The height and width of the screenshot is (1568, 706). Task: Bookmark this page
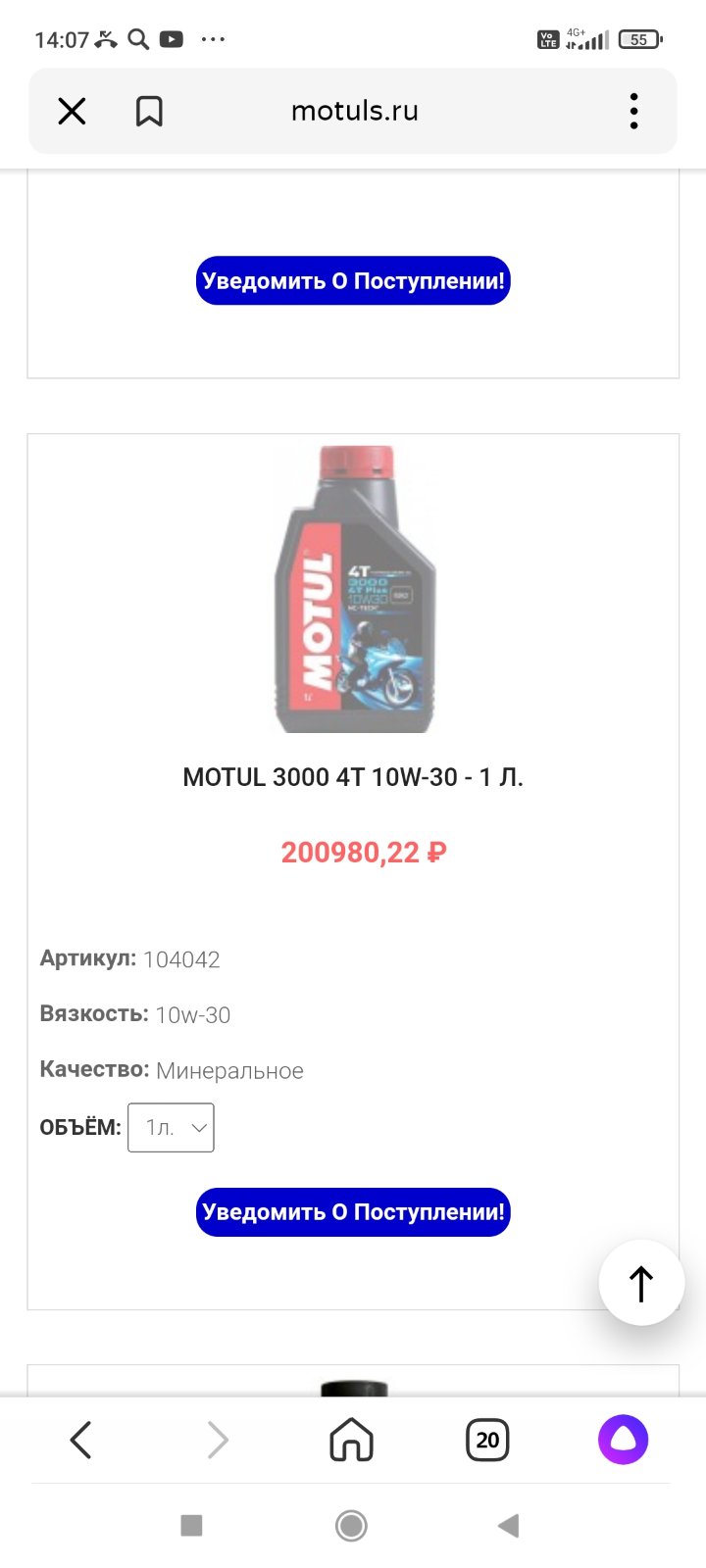[149, 111]
